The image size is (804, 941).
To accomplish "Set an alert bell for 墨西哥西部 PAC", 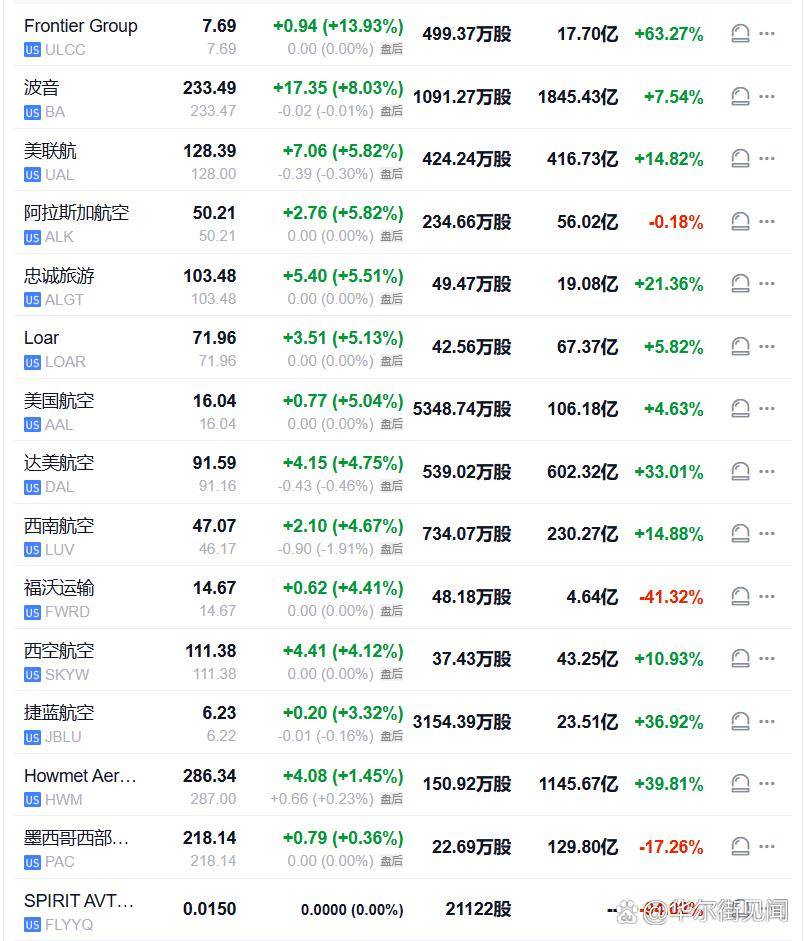I will [740, 846].
